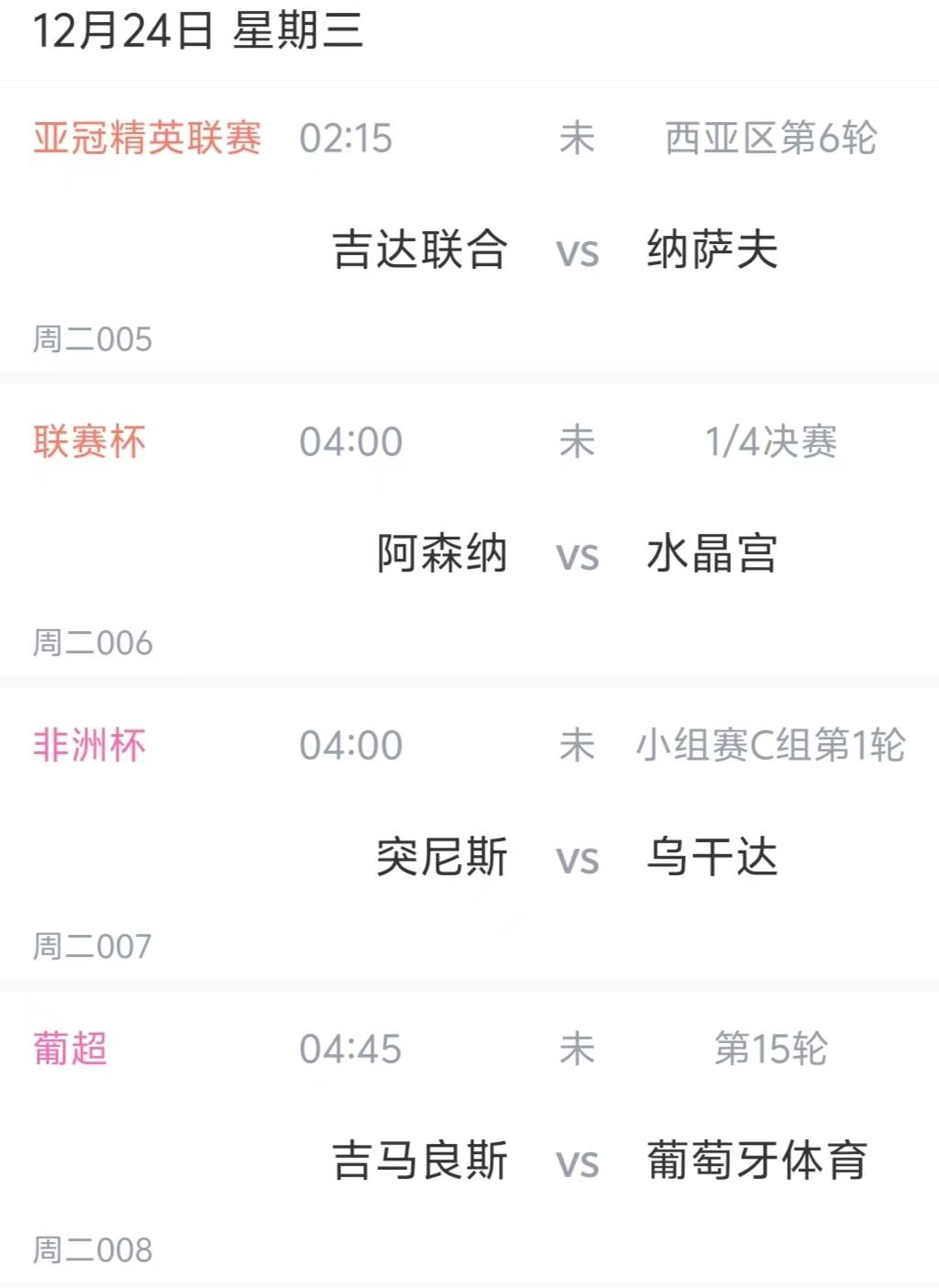Open the 阿森纳 vs 水晶宫 match
939x1288 pixels.
576,554
